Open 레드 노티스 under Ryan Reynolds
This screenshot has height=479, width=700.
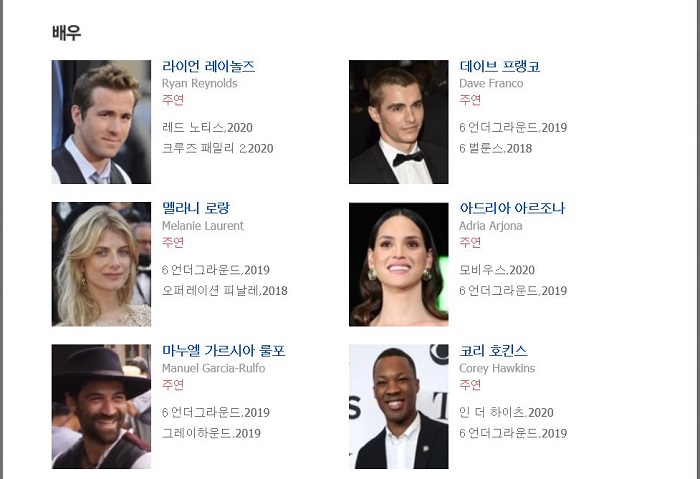[193, 127]
